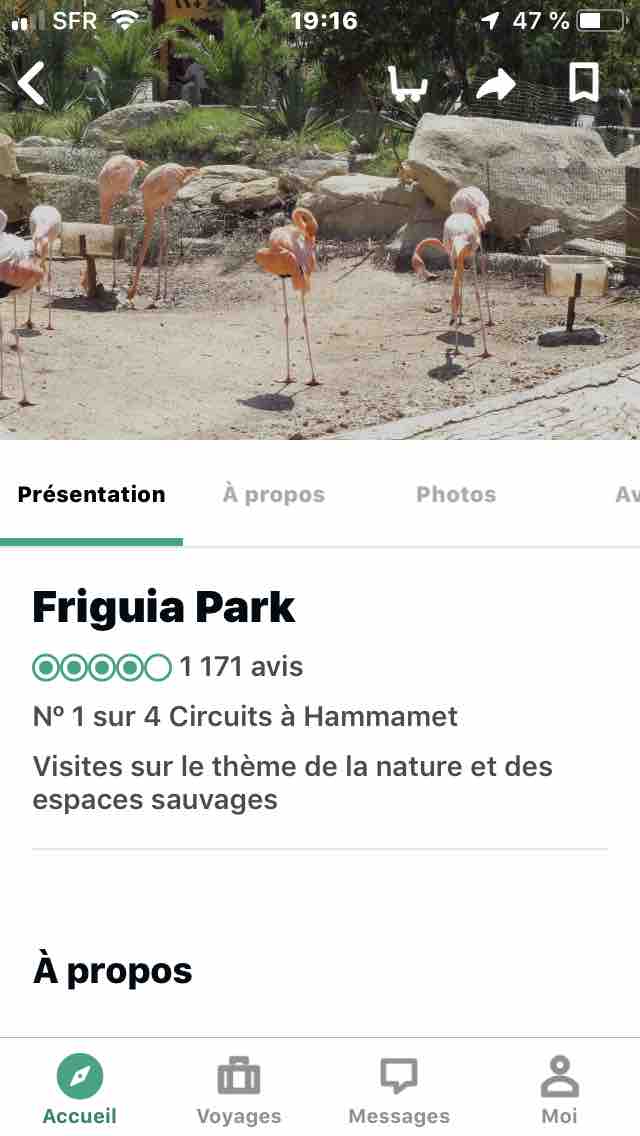Select the Présentation tab
Image resolution: width=640 pixels, height=1136 pixels.
pos(91,494)
